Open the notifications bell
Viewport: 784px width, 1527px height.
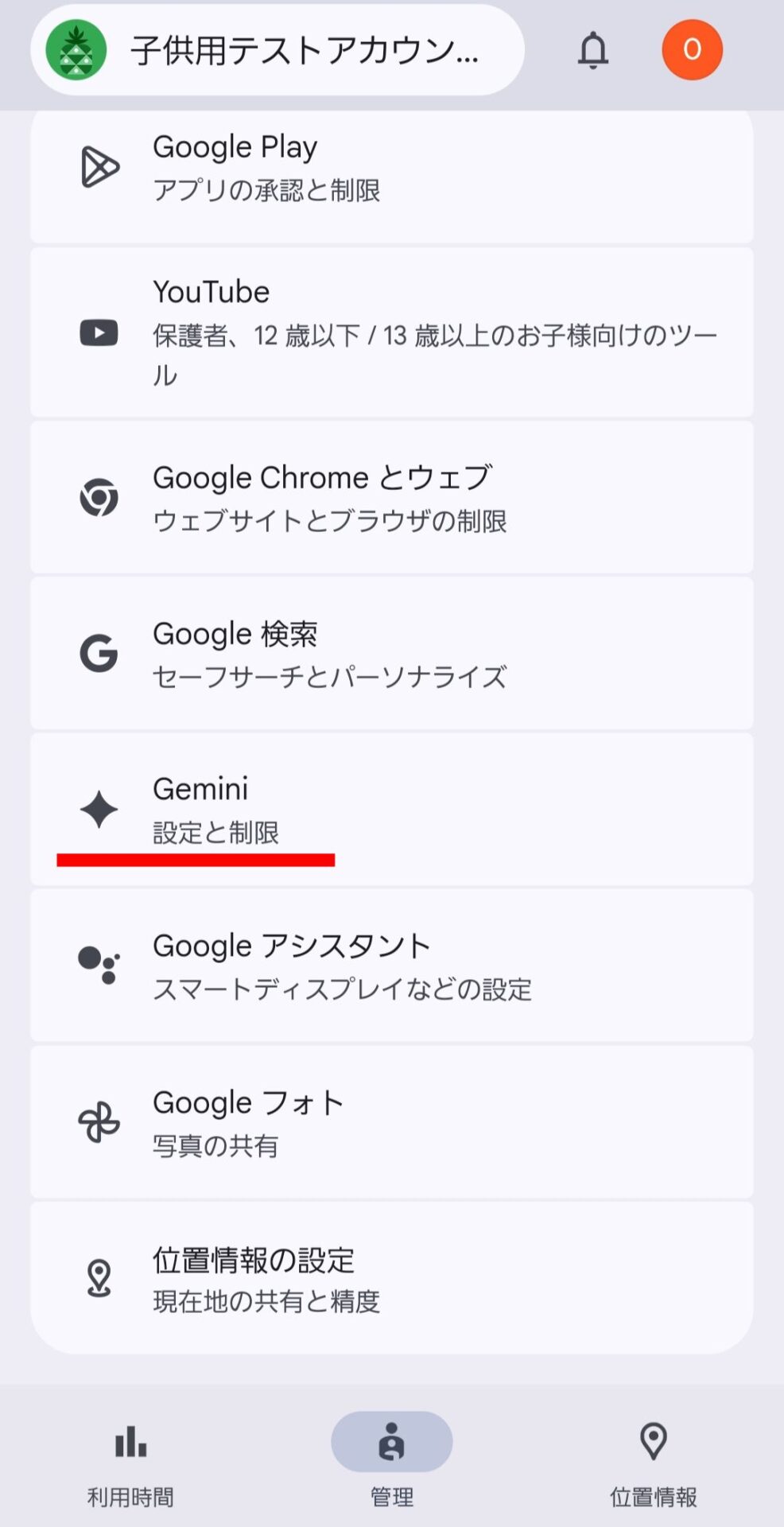[x=592, y=50]
